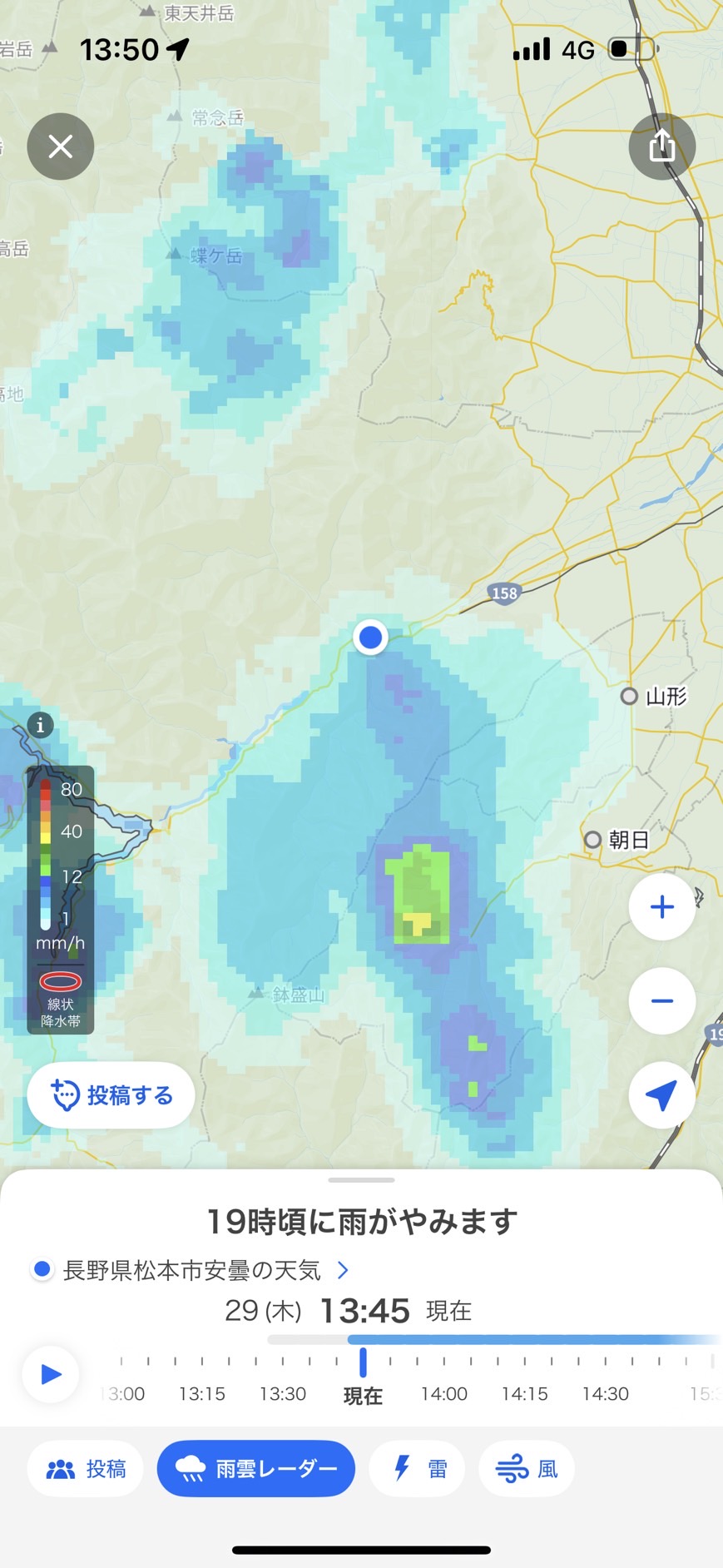
Task: Switch to the 投稿 tab
Action: pos(87,1469)
